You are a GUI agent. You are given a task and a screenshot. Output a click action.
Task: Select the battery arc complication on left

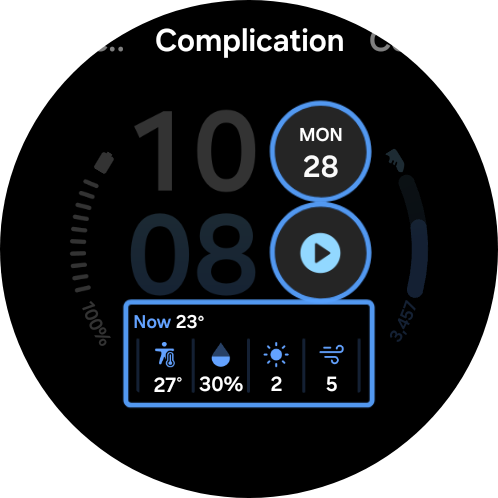pos(91,248)
